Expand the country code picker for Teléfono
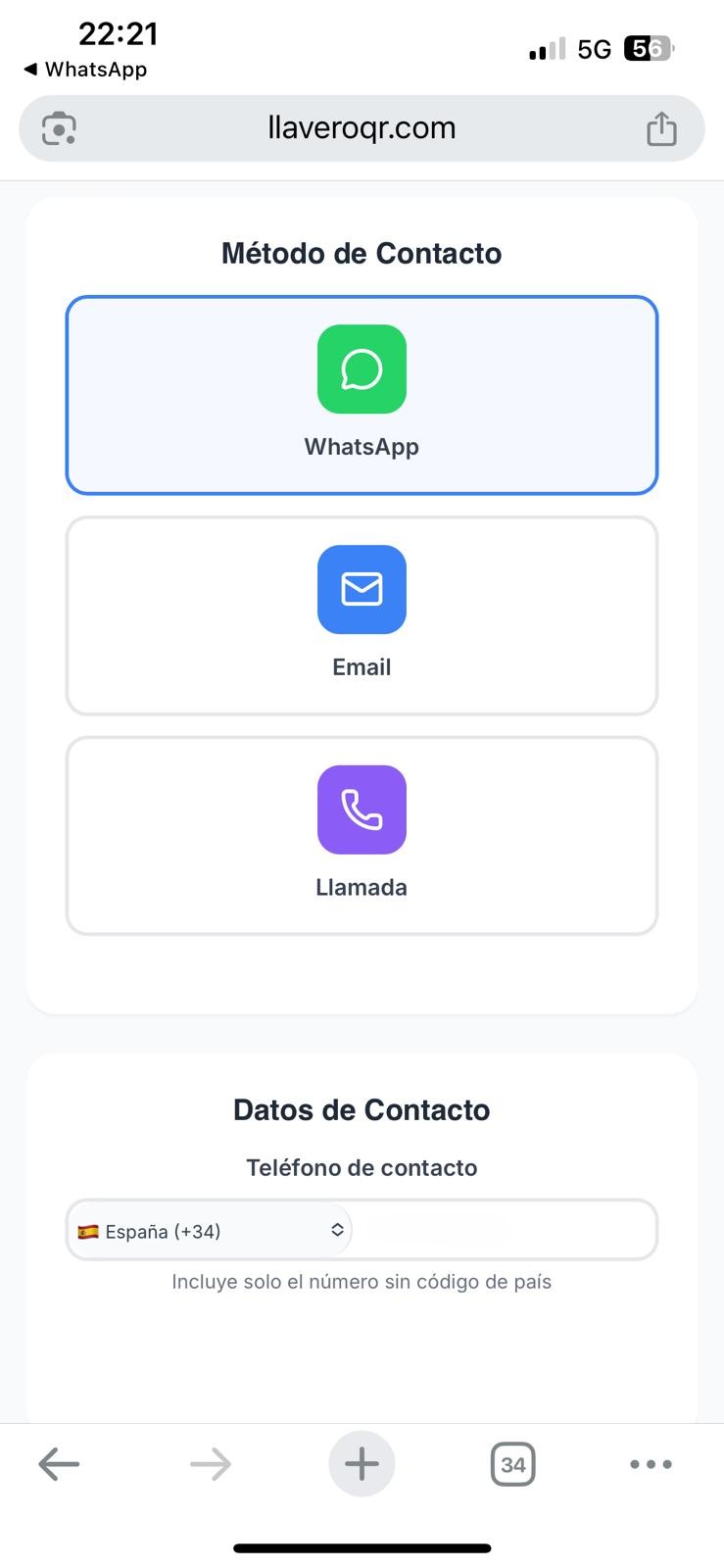724x1568 pixels. 209,1230
